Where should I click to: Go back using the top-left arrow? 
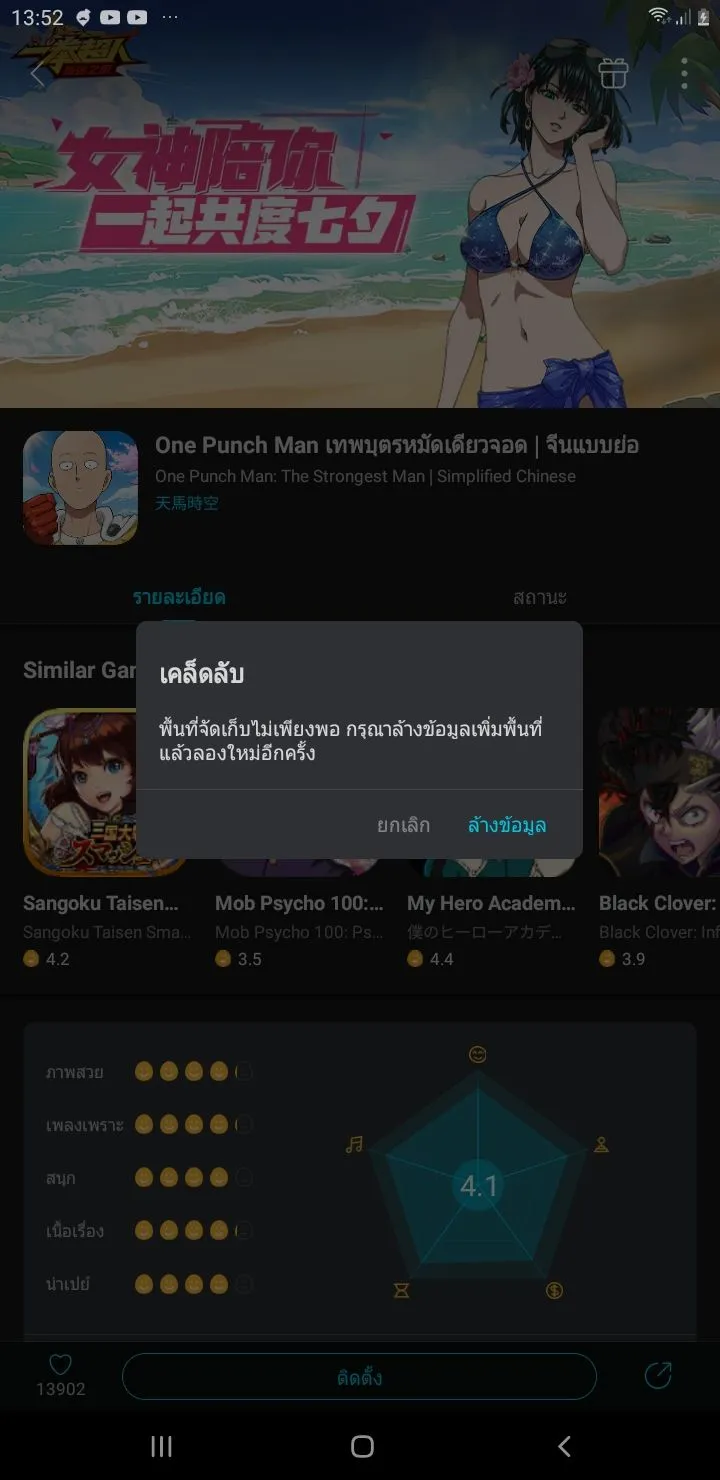[x=39, y=73]
